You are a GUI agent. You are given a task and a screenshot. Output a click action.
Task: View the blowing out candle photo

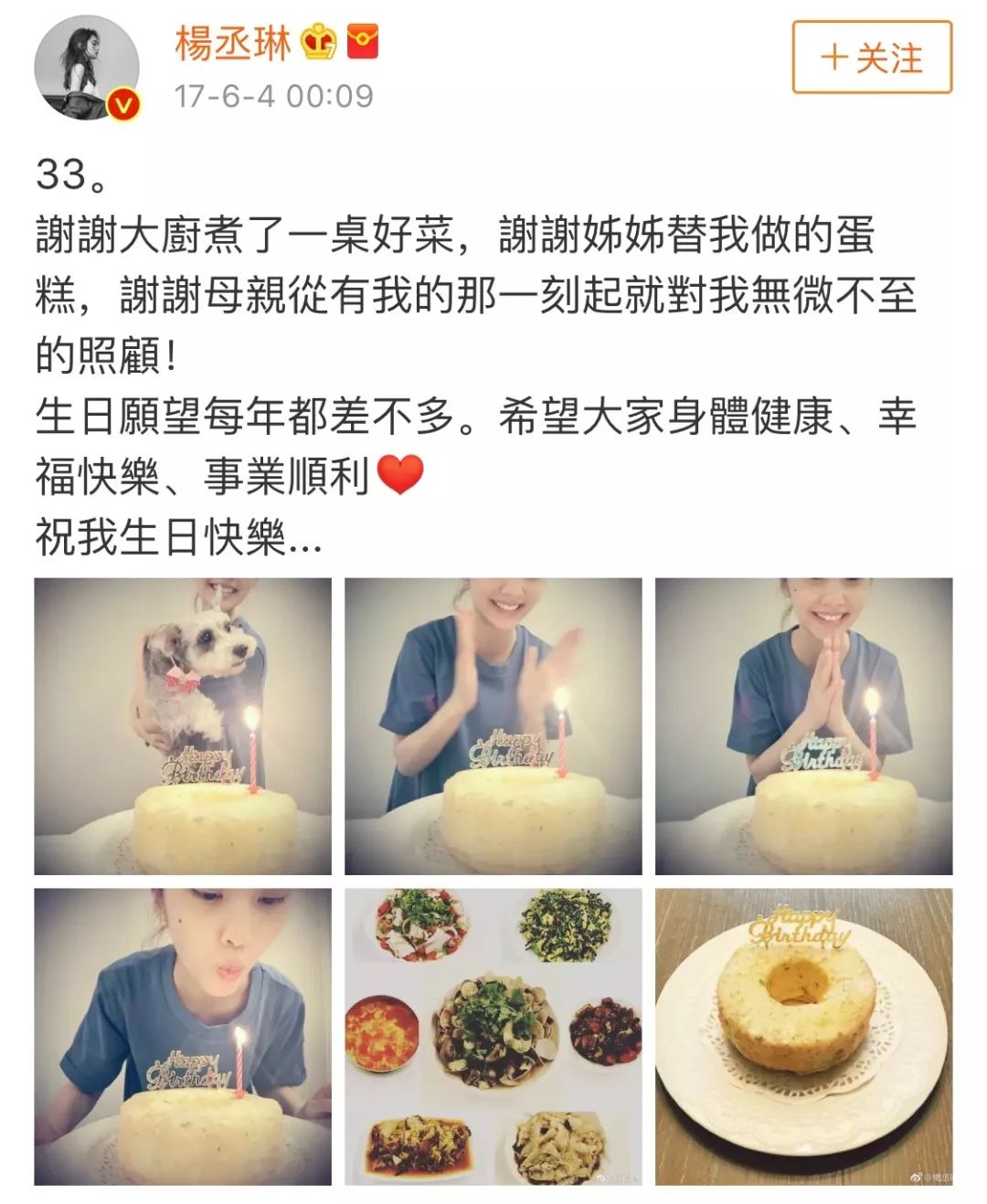coord(183,1037)
